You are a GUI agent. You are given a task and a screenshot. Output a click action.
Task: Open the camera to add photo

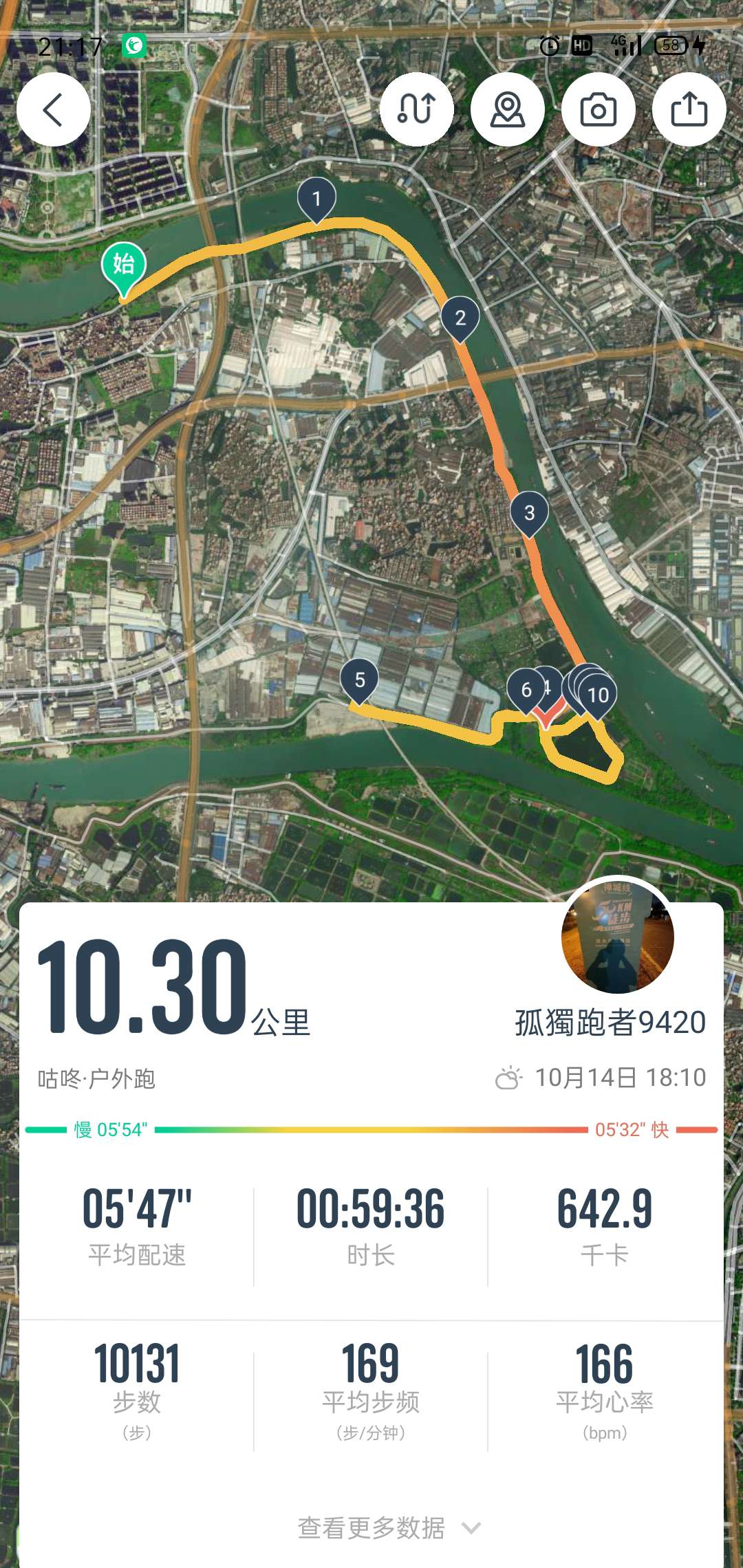click(599, 109)
